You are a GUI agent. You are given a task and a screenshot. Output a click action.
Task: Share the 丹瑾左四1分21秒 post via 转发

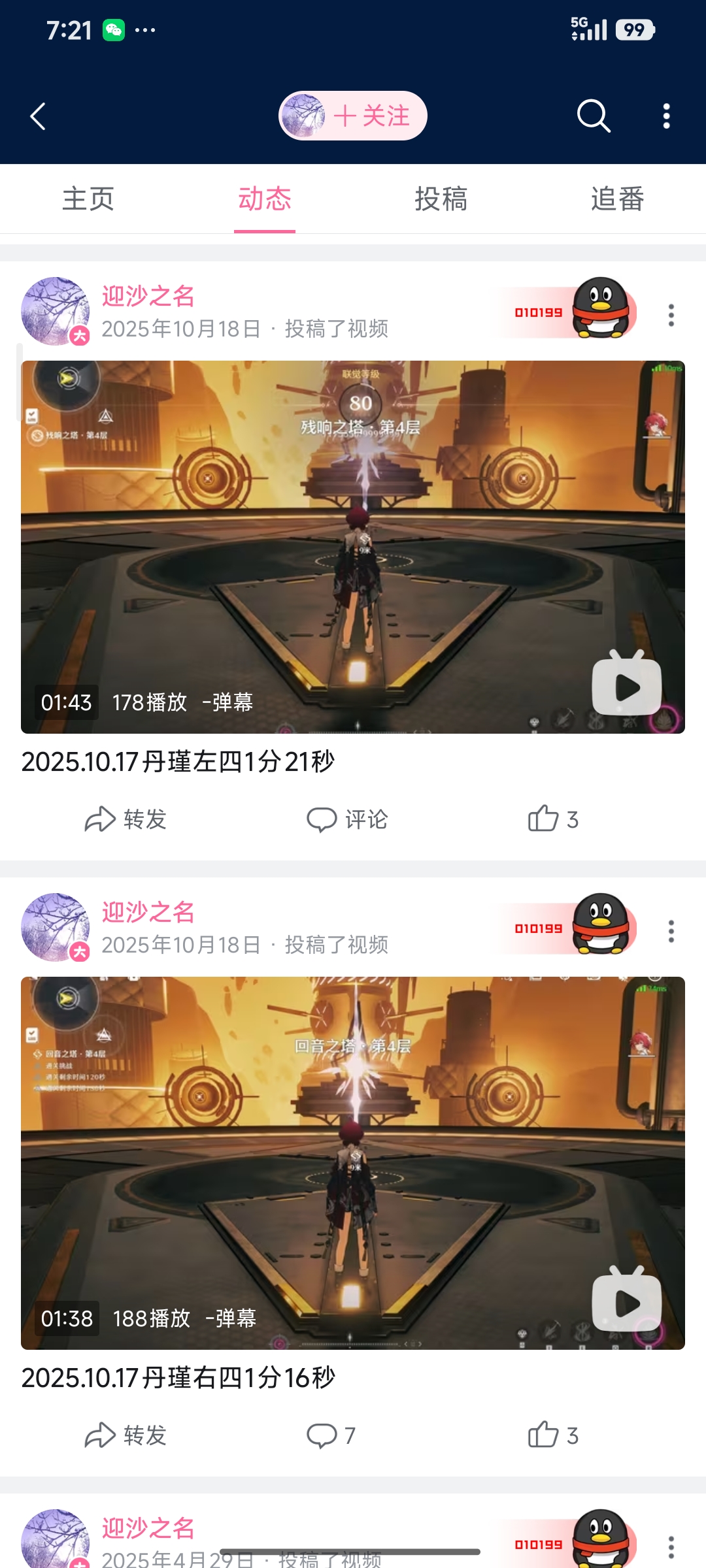[126, 819]
